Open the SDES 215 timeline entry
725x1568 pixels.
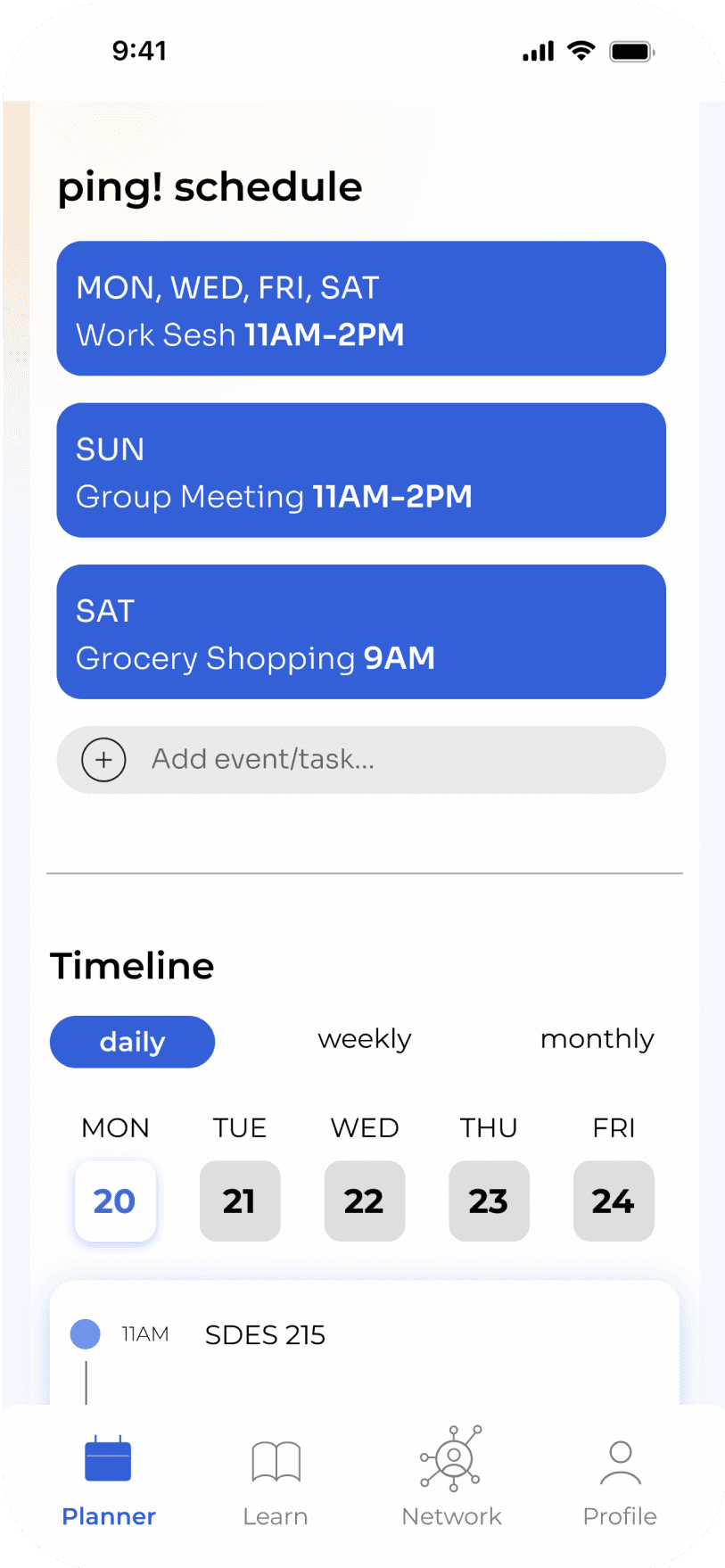(x=265, y=1335)
